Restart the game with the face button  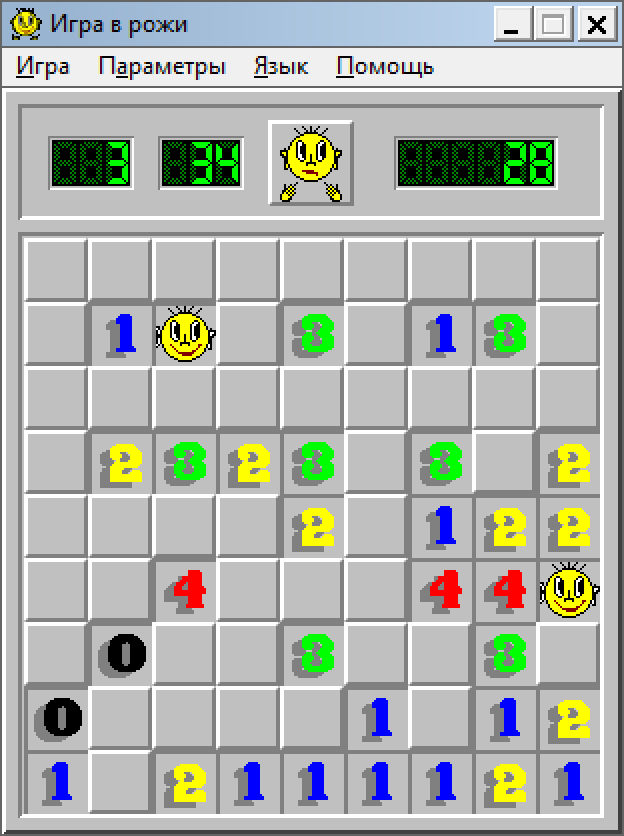click(311, 162)
